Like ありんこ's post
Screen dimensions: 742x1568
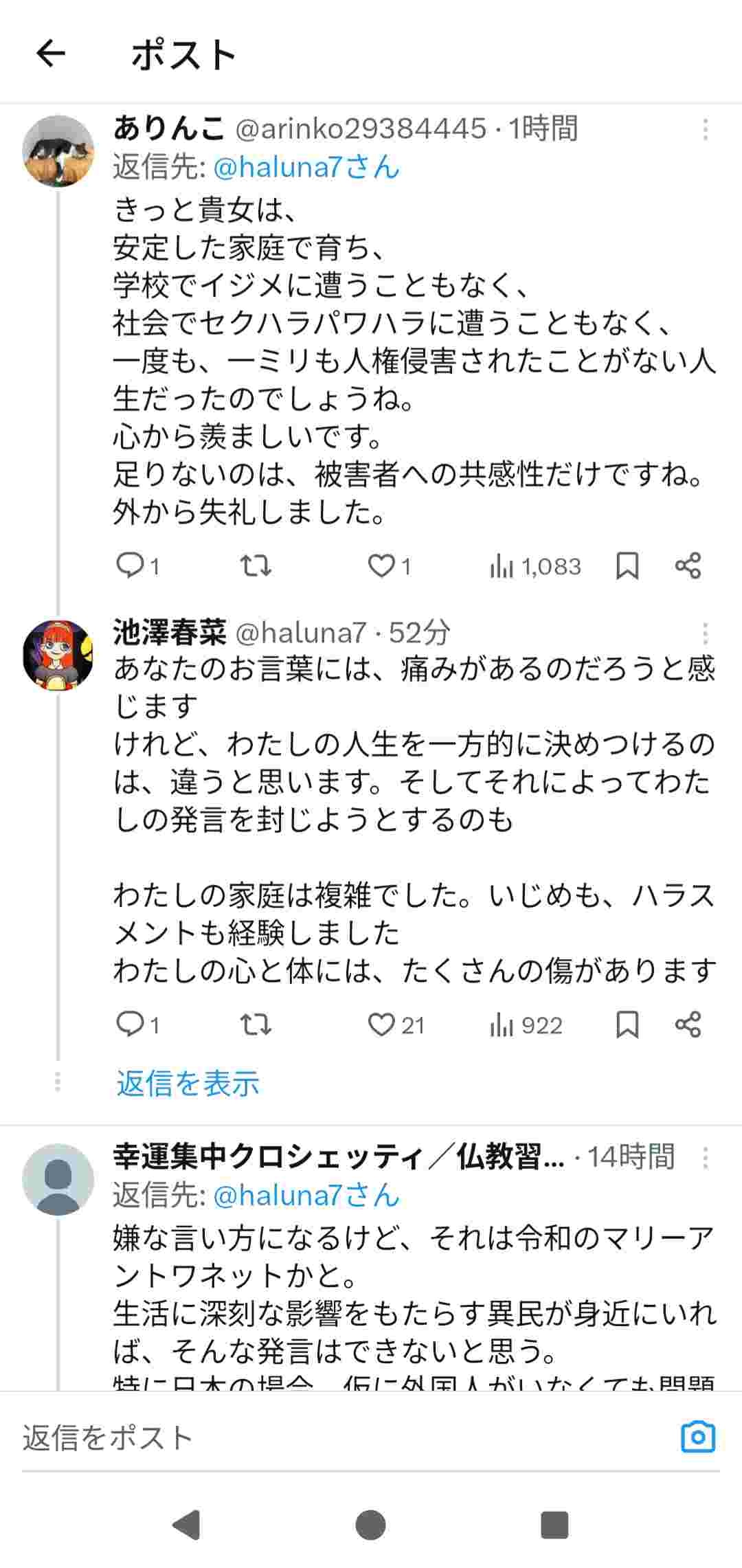(381, 566)
